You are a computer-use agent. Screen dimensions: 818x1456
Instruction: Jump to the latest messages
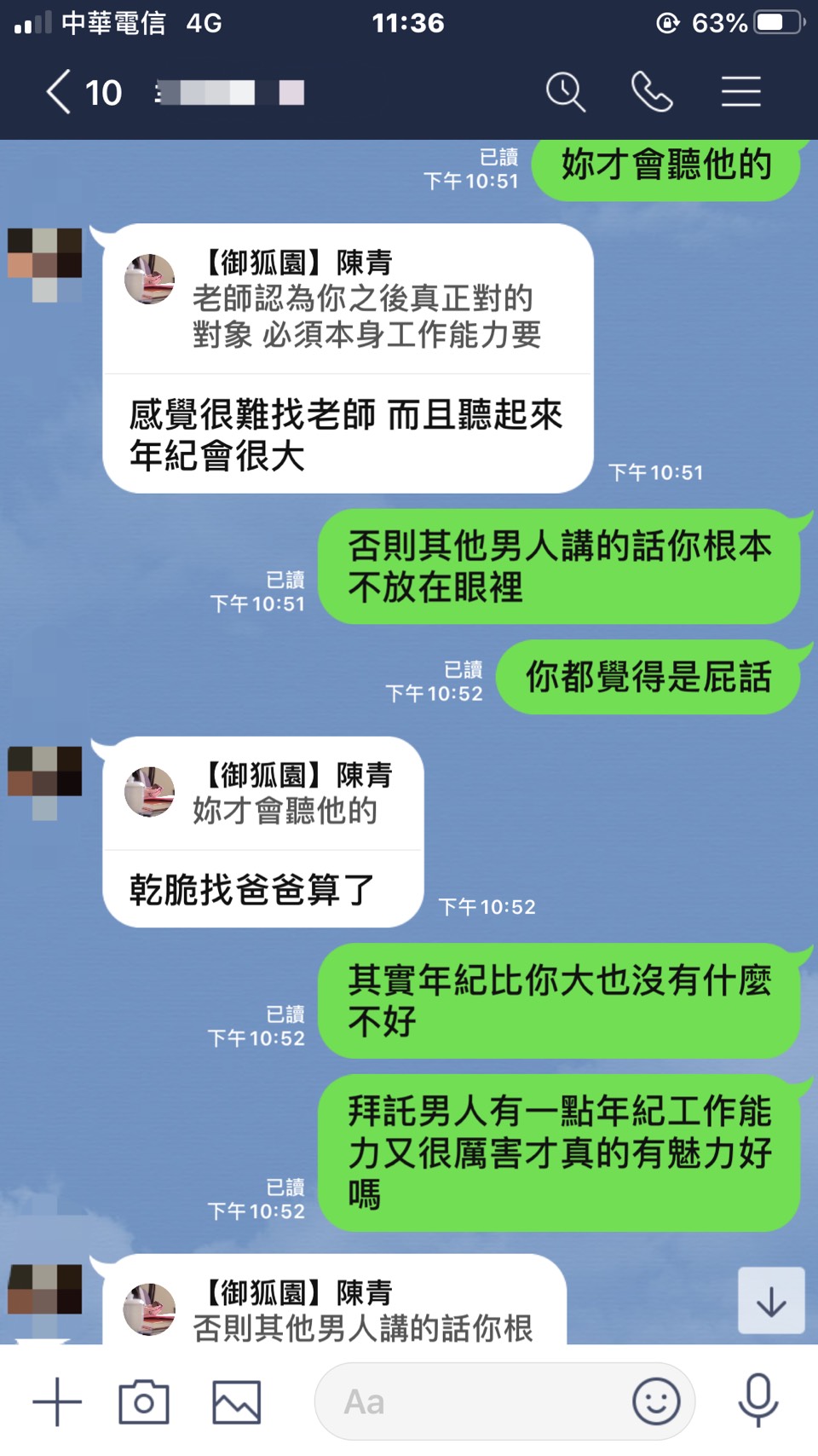point(771,1301)
